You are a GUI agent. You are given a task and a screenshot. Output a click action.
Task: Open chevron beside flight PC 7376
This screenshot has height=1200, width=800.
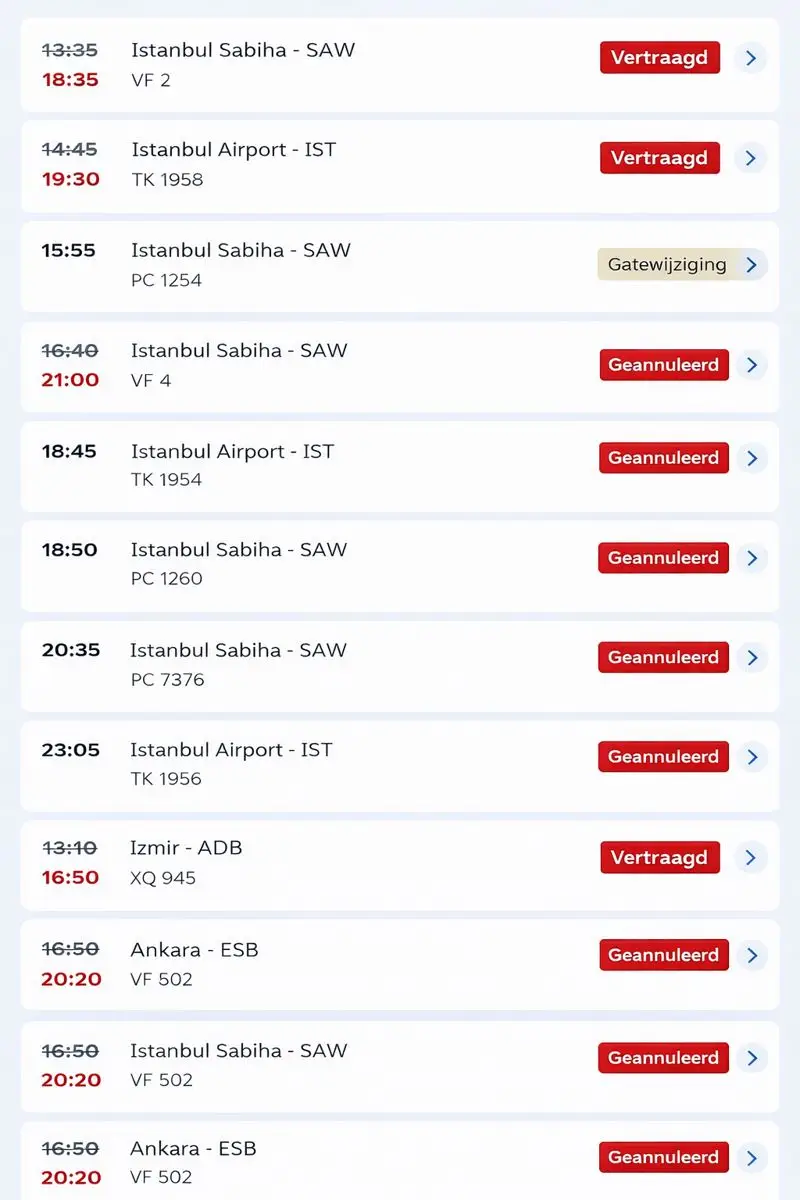pyautogui.click(x=752, y=657)
